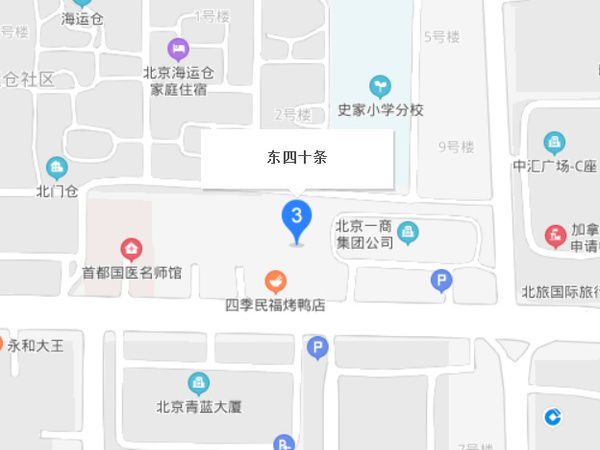Tap the 北京一商集团公司 building marker
Screen dimensions: 600x450
407,232
